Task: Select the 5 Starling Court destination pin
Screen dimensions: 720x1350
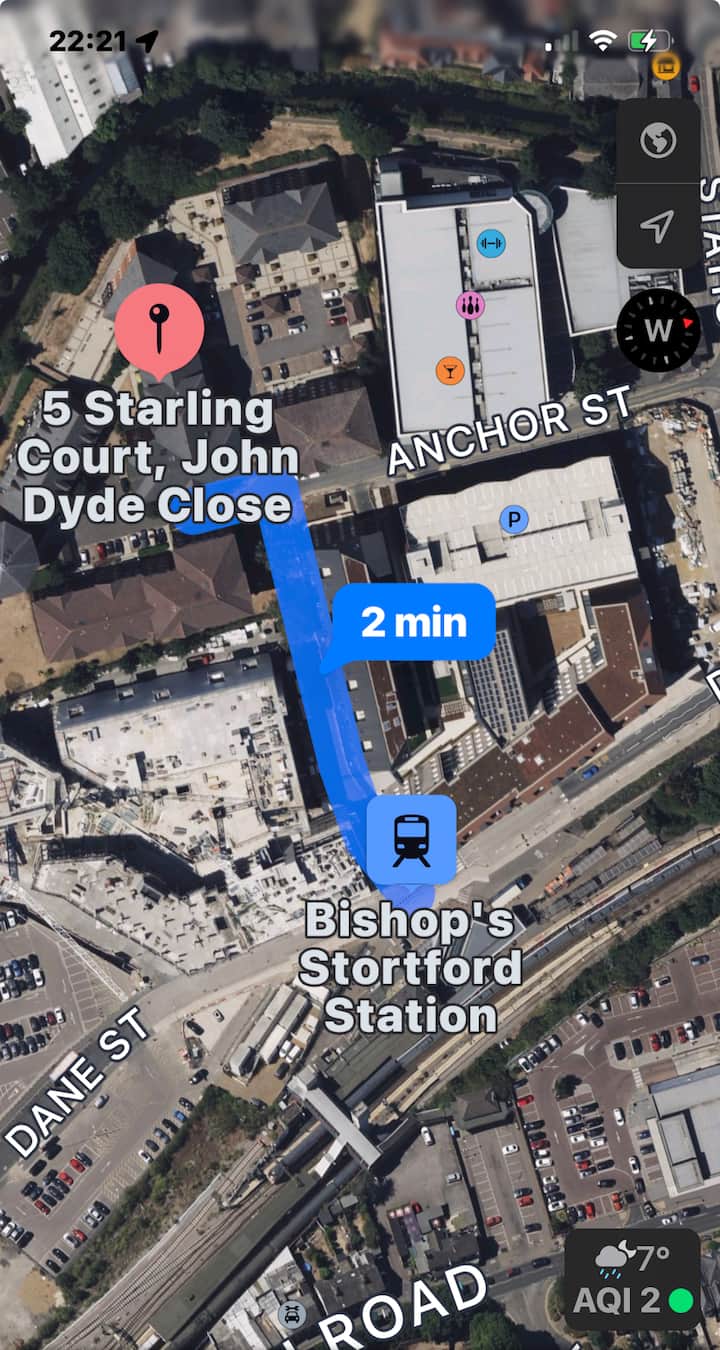Action: tap(159, 327)
